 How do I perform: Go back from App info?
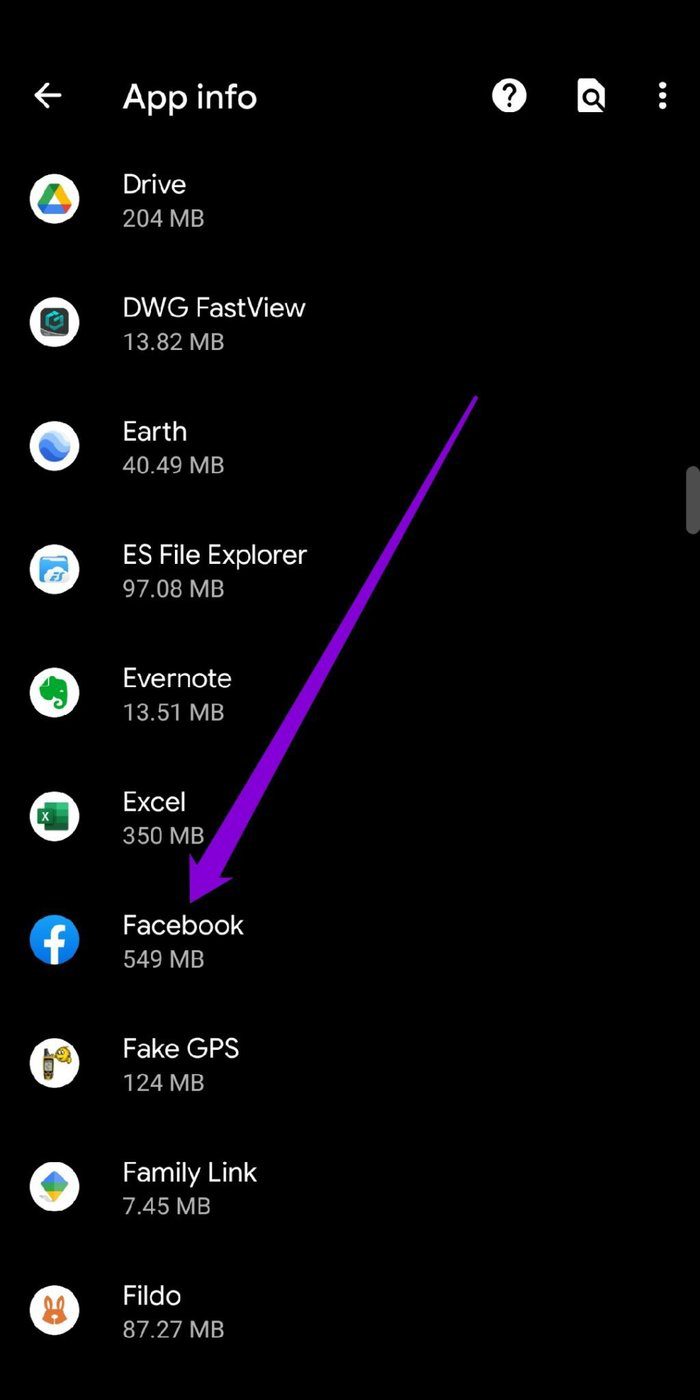click(48, 96)
